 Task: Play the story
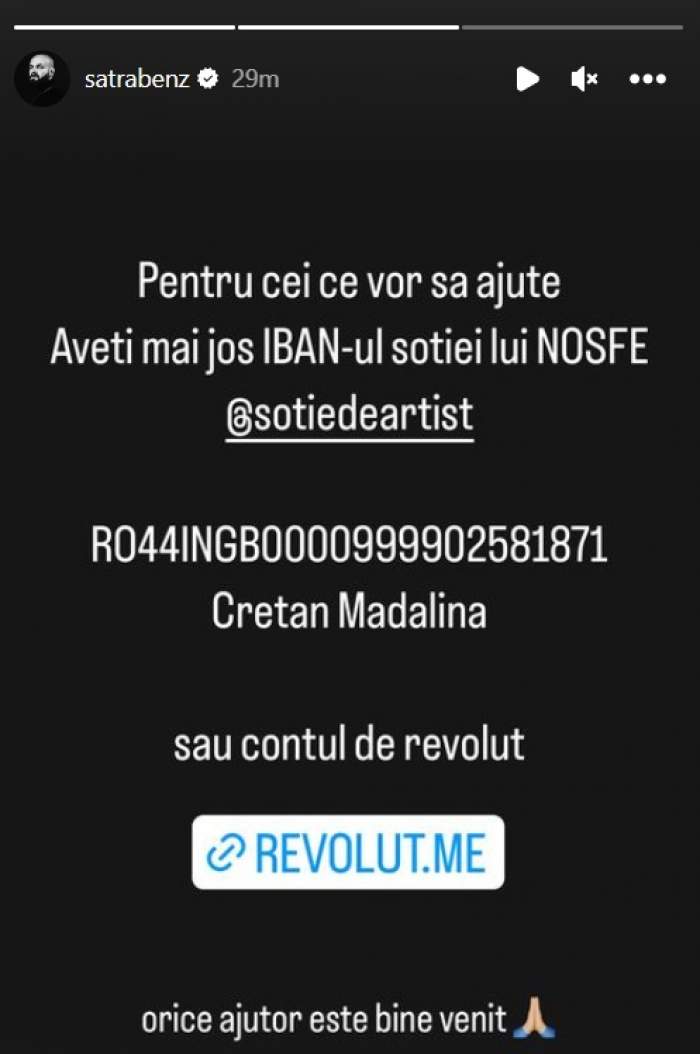click(528, 80)
